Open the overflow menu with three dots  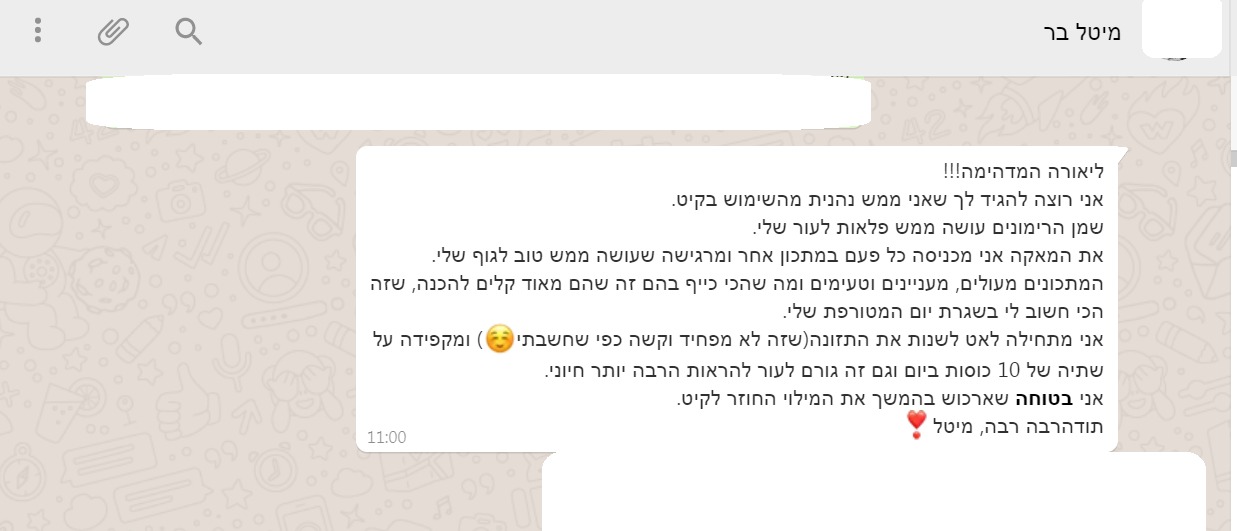click(38, 30)
